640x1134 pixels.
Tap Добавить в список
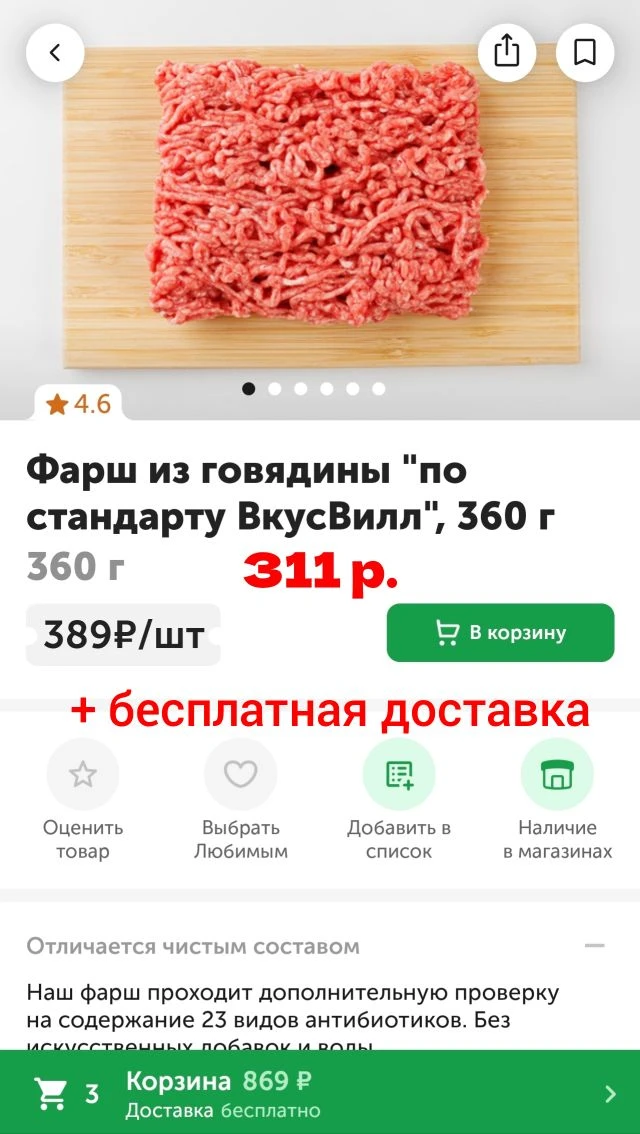tap(399, 774)
